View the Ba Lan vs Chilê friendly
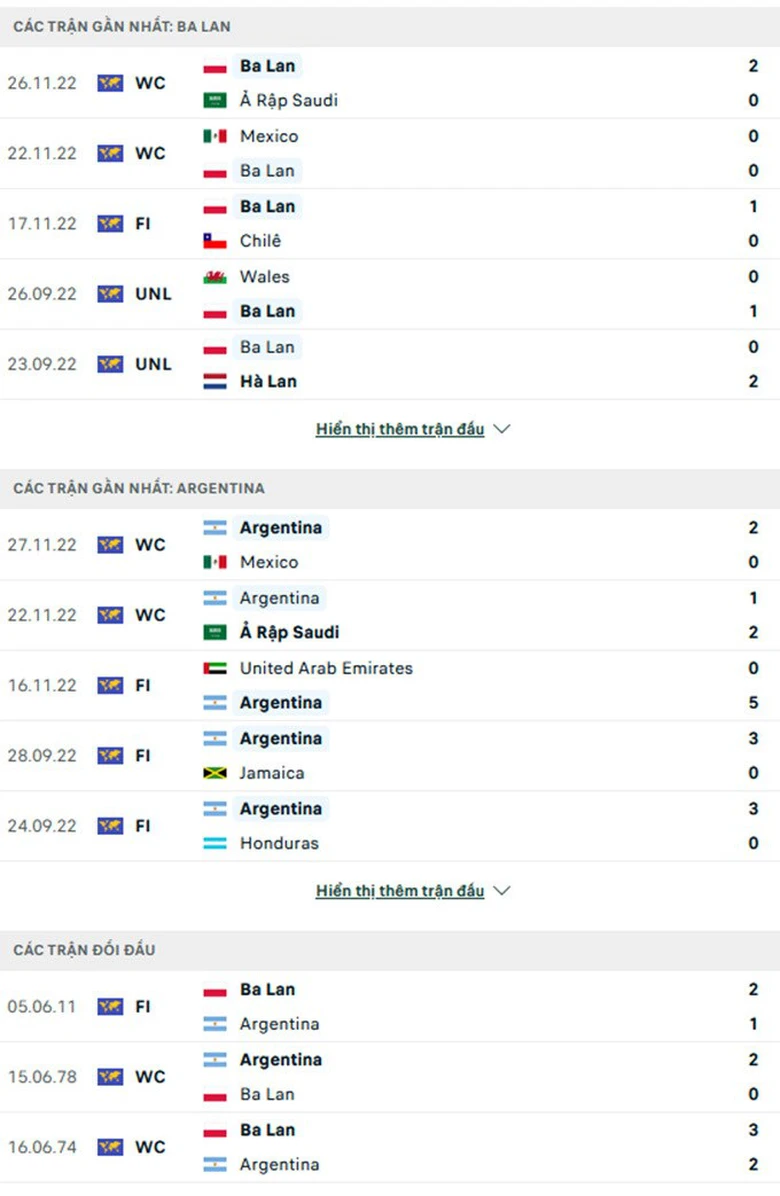This screenshot has width=780, height=1196. pos(390,223)
